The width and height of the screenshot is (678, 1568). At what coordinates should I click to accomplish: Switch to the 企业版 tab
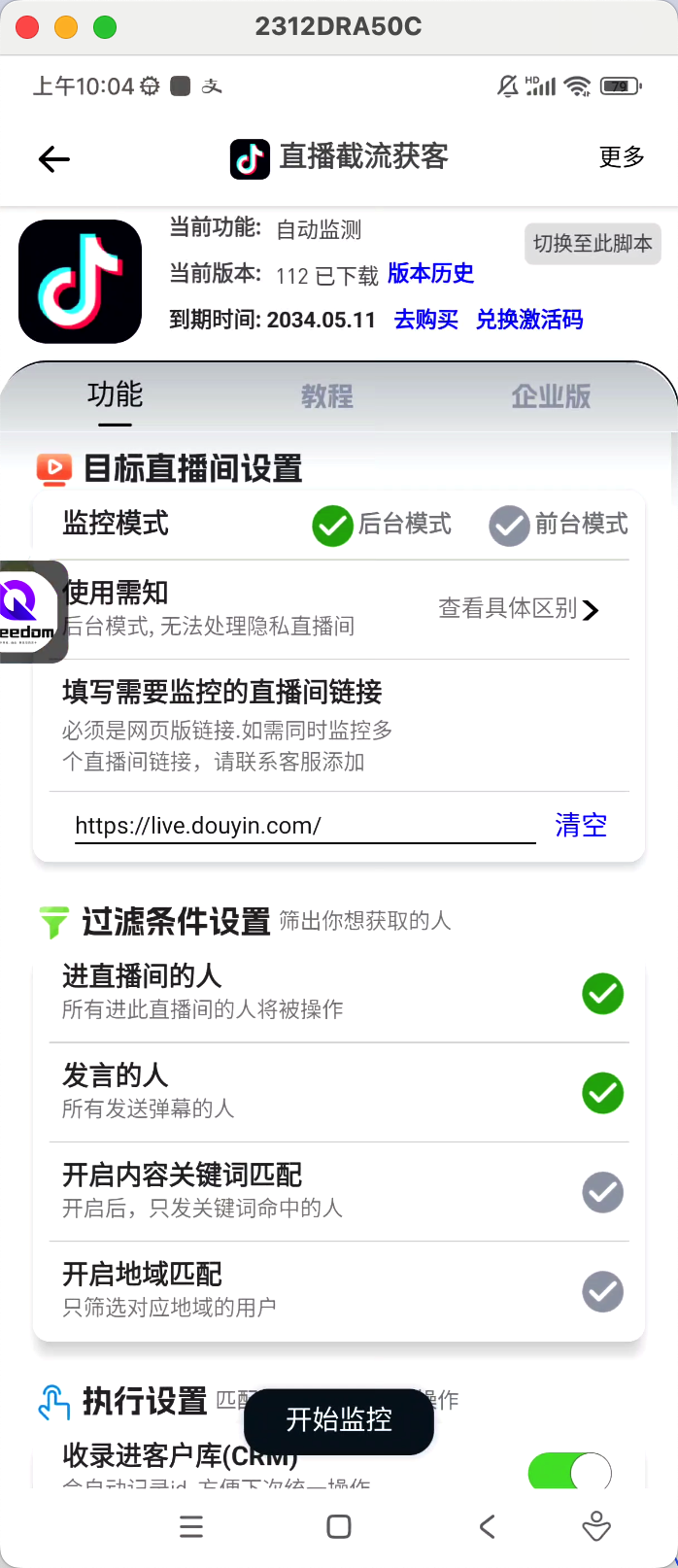(x=551, y=395)
